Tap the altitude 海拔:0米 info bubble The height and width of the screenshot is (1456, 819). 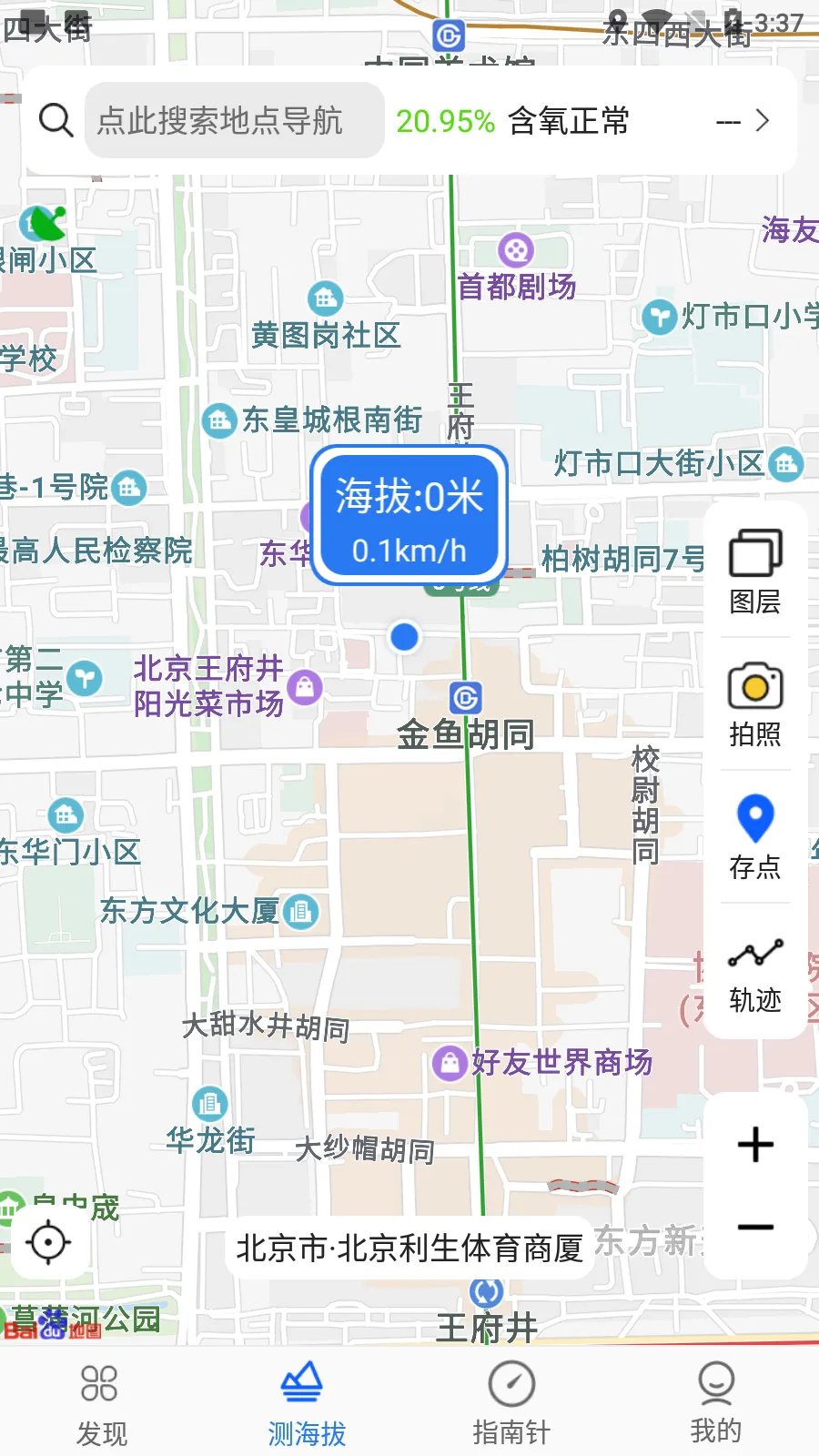click(409, 516)
